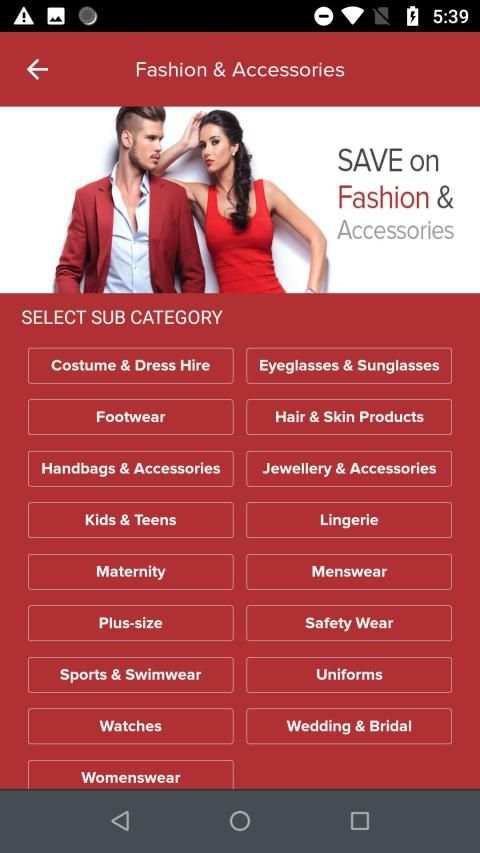This screenshot has height=853, width=480.
Task: Tap Jewellery & Accessories
Action: 349,468
